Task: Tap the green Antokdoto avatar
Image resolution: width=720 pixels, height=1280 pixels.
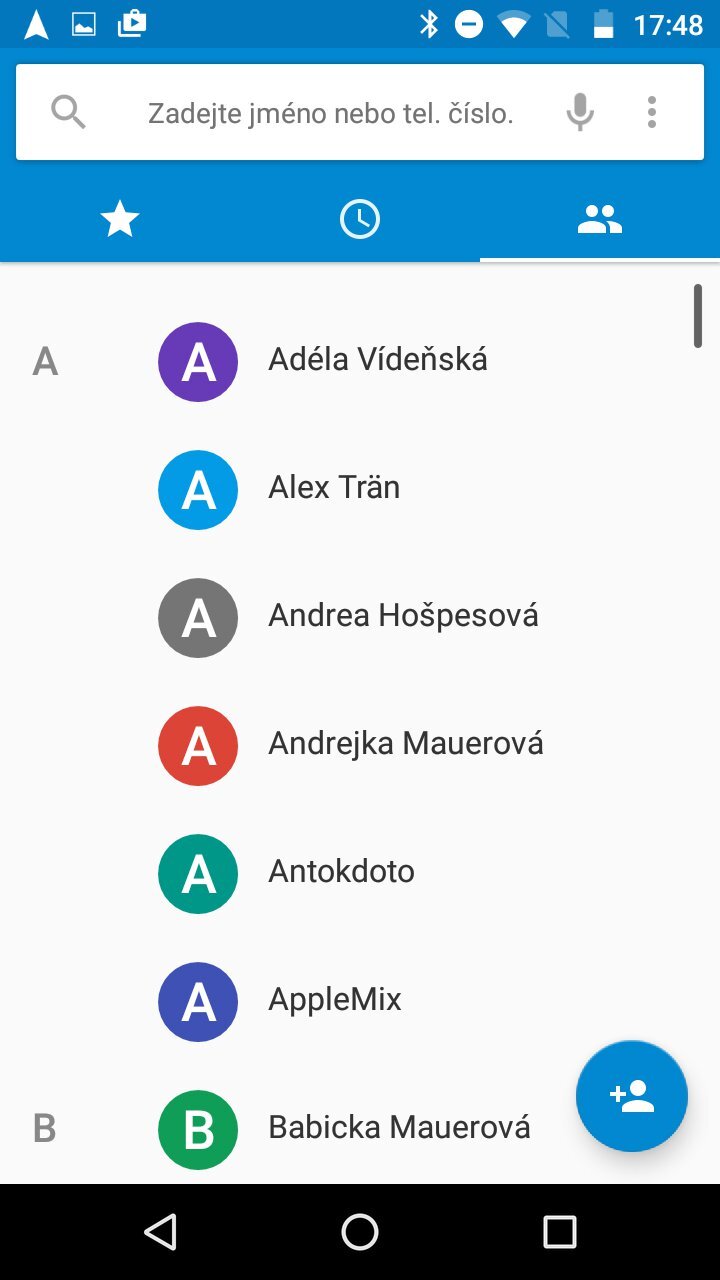Action: click(197, 874)
